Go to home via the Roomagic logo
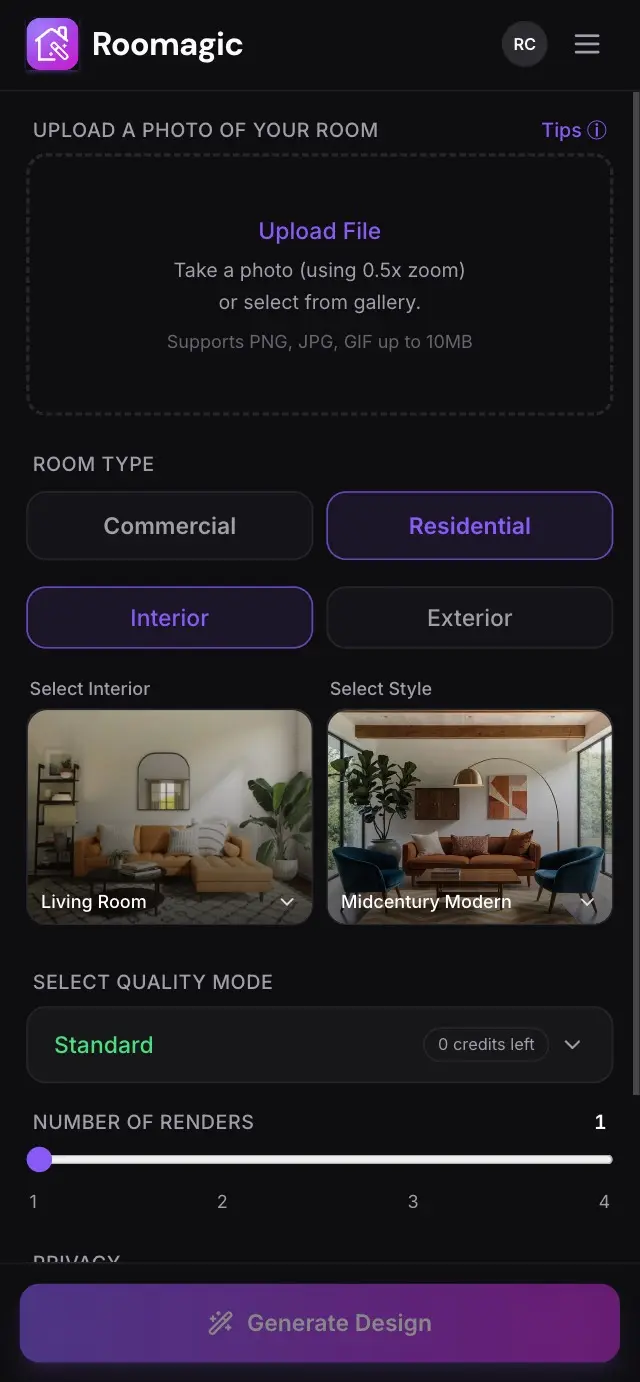This screenshot has width=640, height=1382. click(135, 44)
